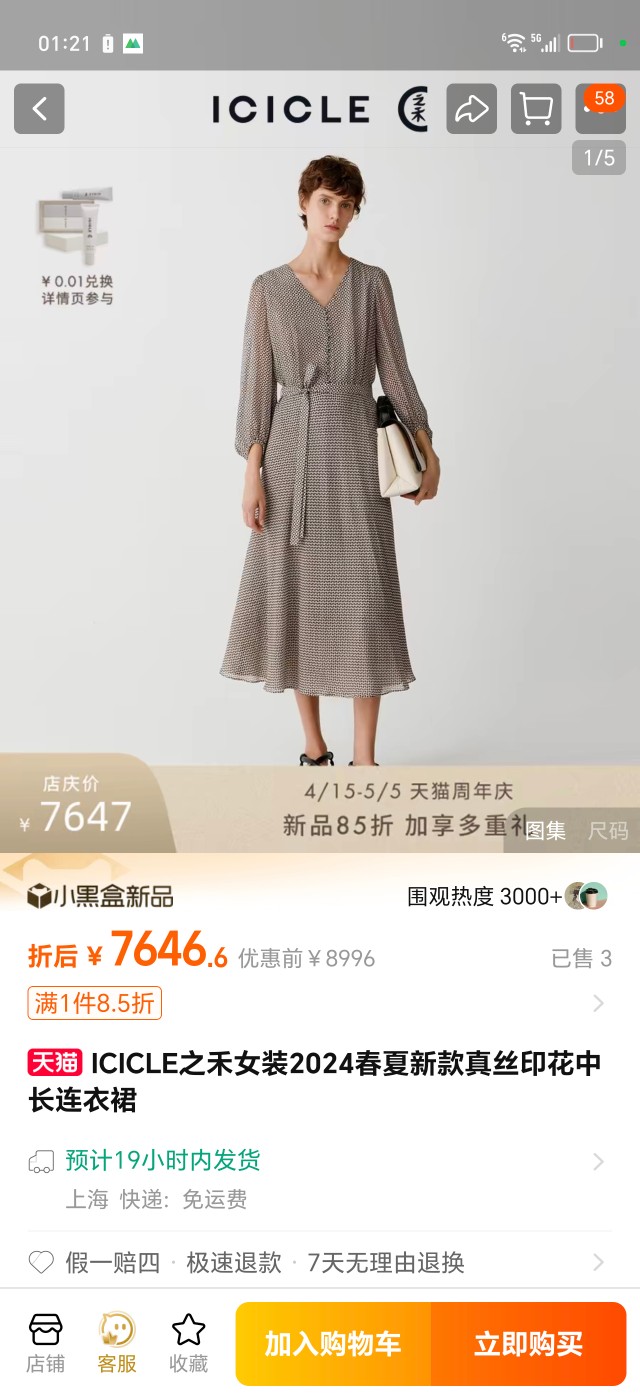Switch to the 尺码 size tab
640x1400 pixels.
pyautogui.click(x=608, y=830)
